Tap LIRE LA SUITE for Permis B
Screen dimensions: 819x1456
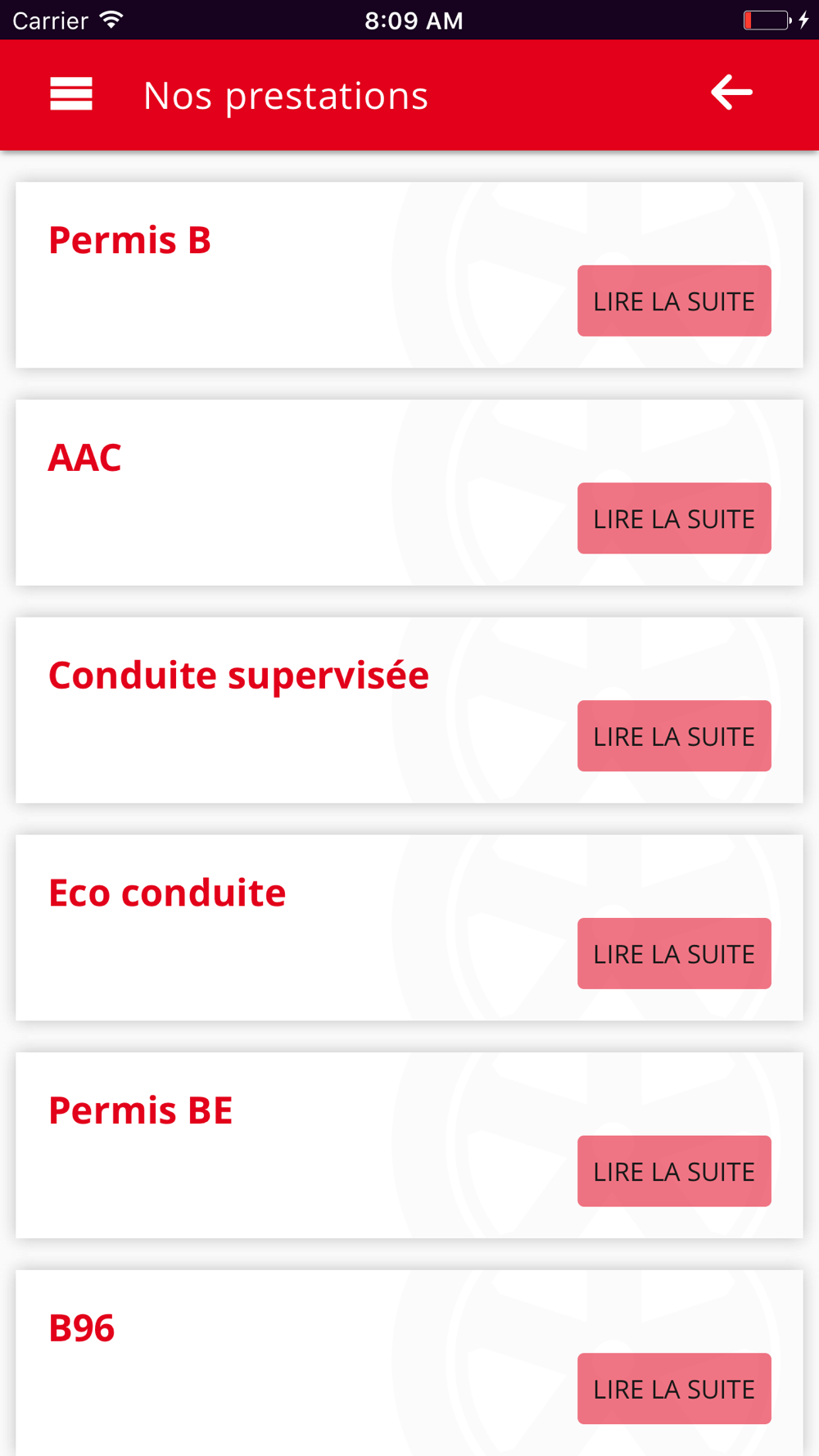(x=674, y=301)
